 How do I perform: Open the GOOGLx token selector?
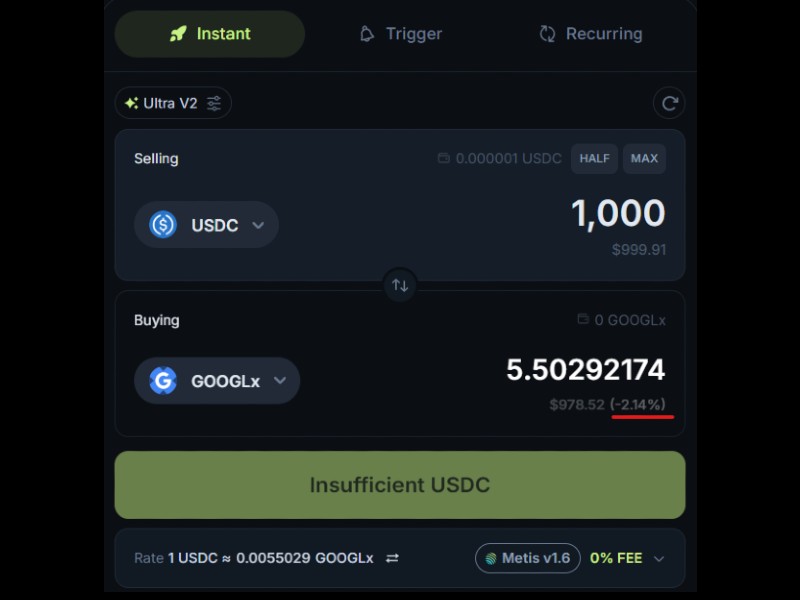coord(217,380)
